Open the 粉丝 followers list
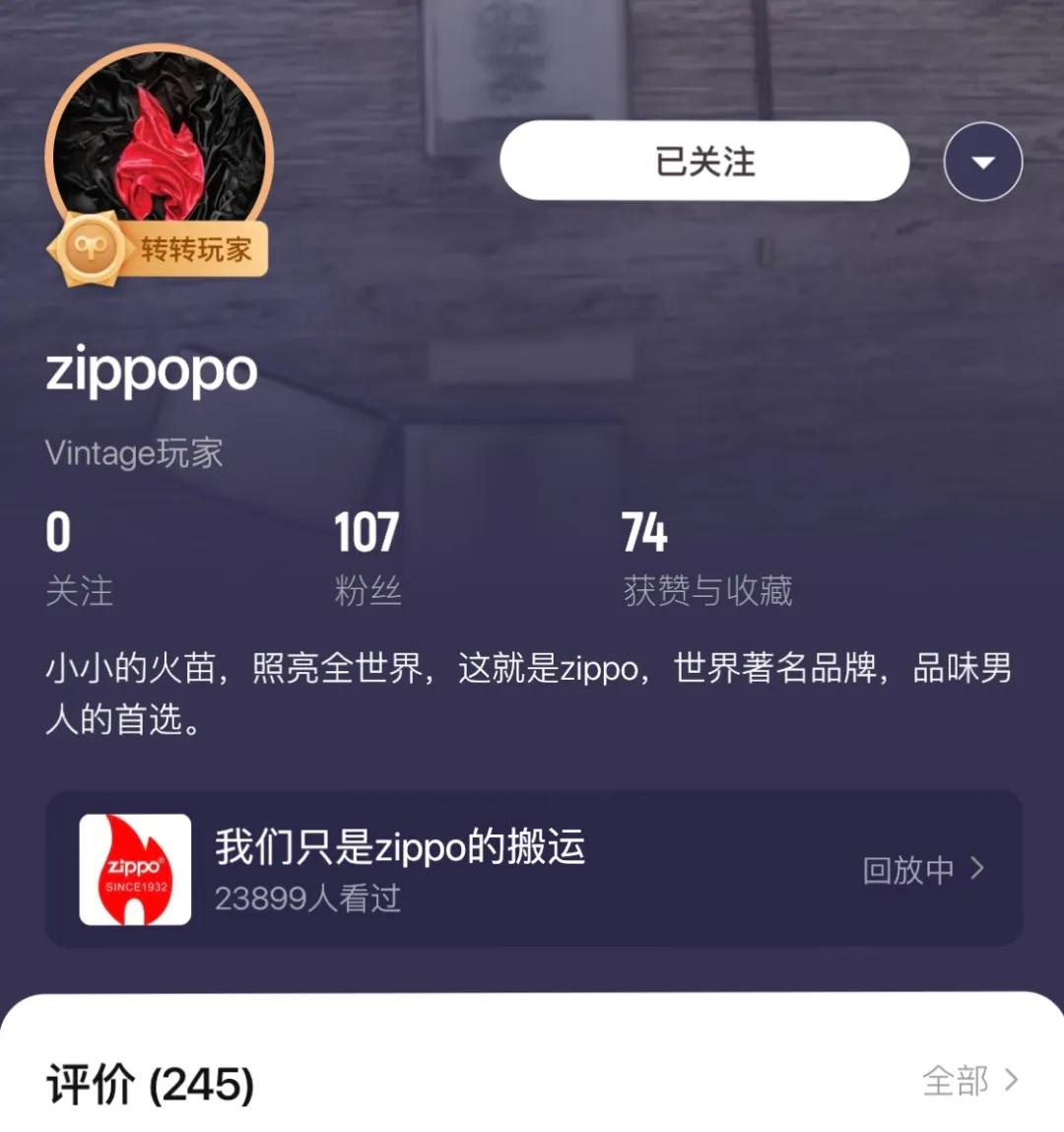 (366, 557)
